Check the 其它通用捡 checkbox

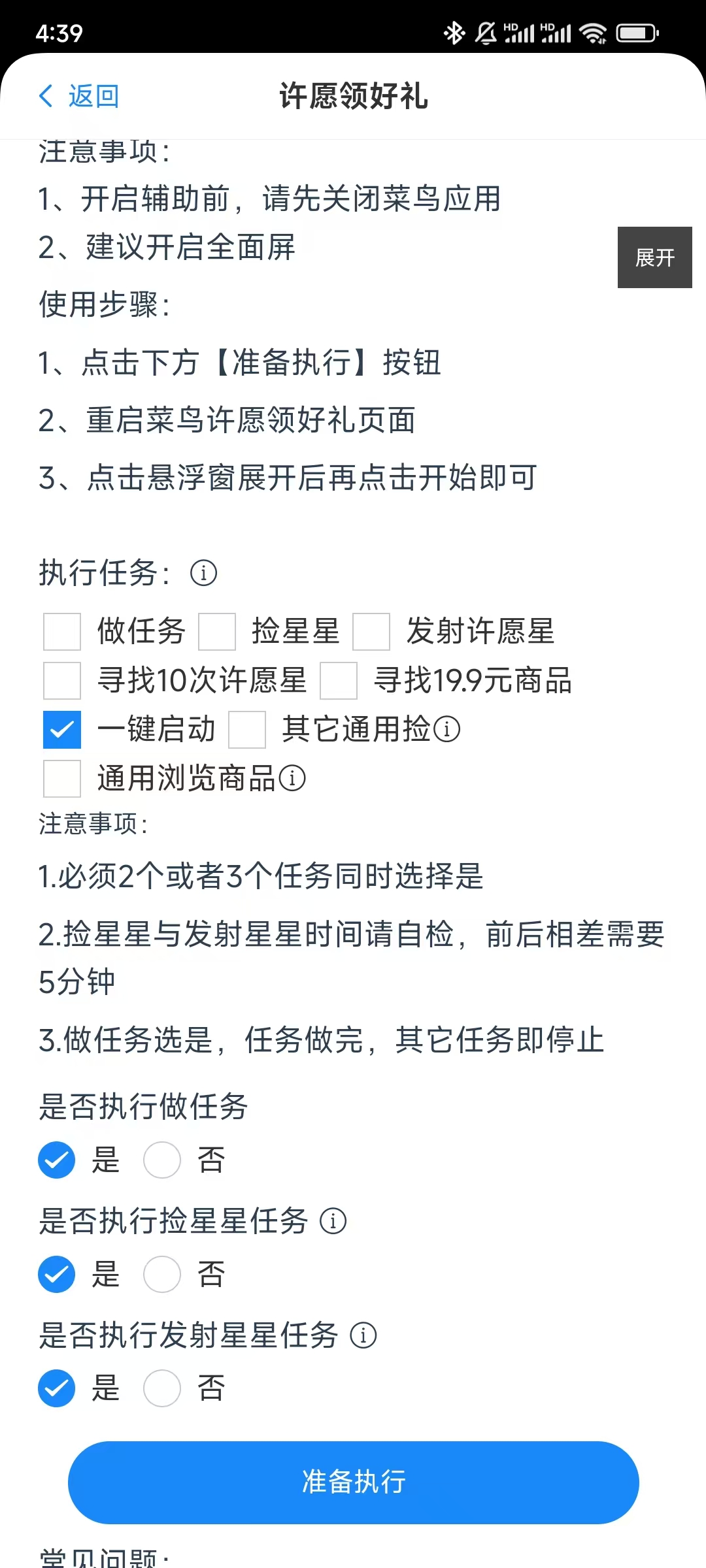[247, 729]
